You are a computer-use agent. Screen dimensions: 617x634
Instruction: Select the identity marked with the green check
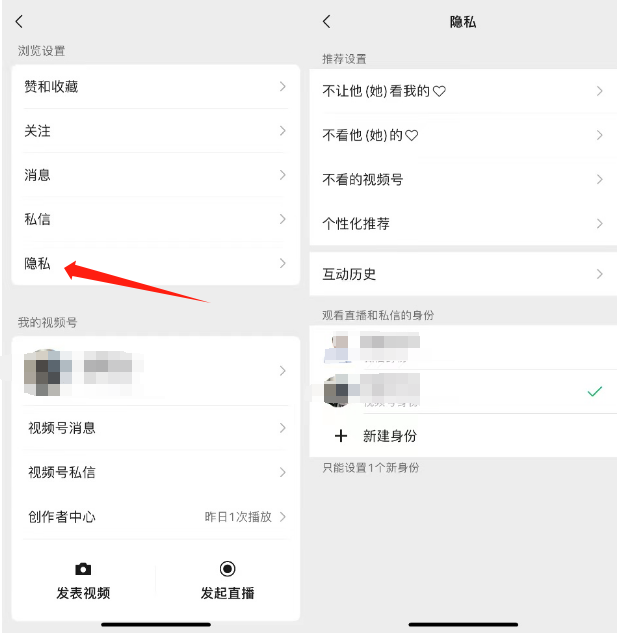(462, 391)
